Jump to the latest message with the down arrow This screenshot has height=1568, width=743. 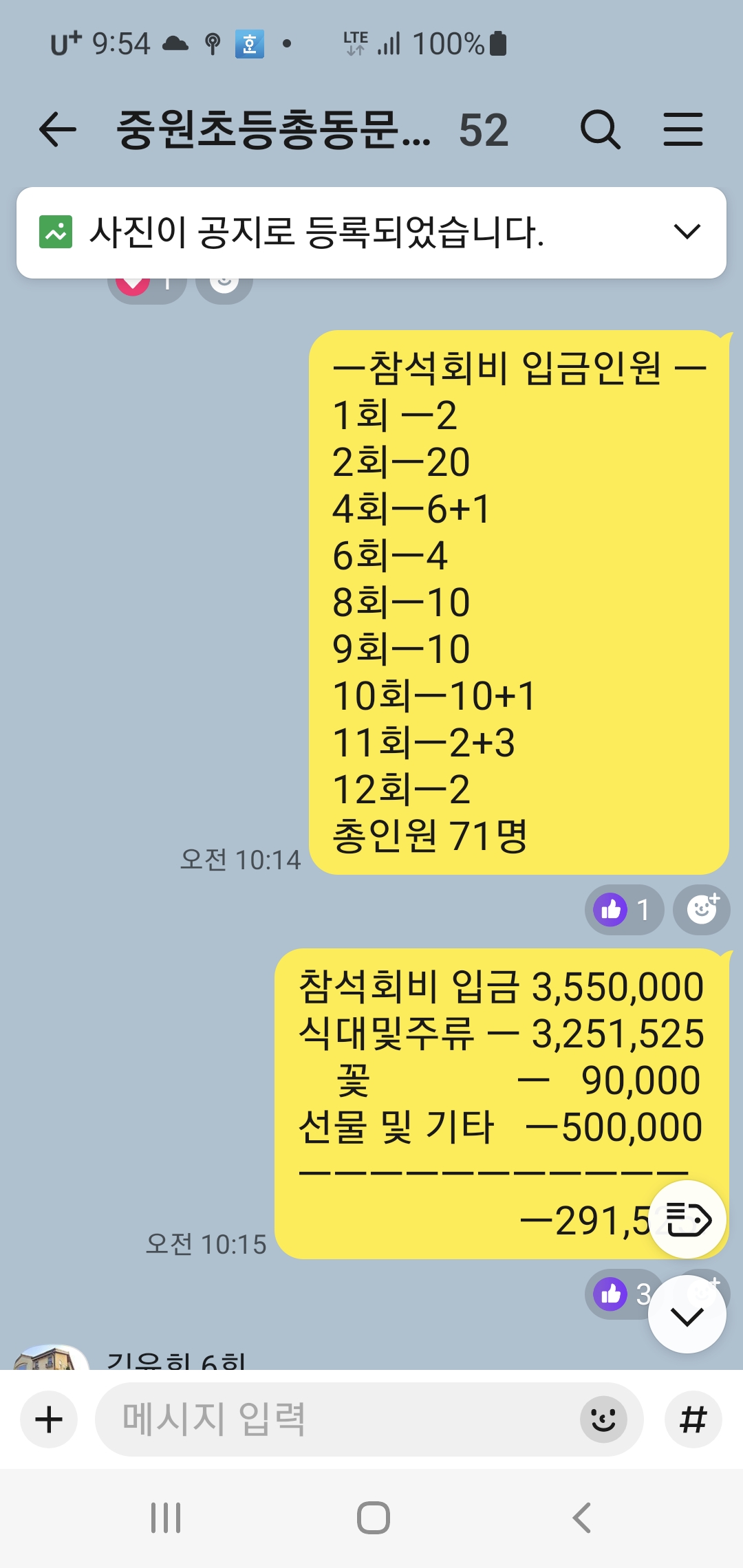point(687,1316)
